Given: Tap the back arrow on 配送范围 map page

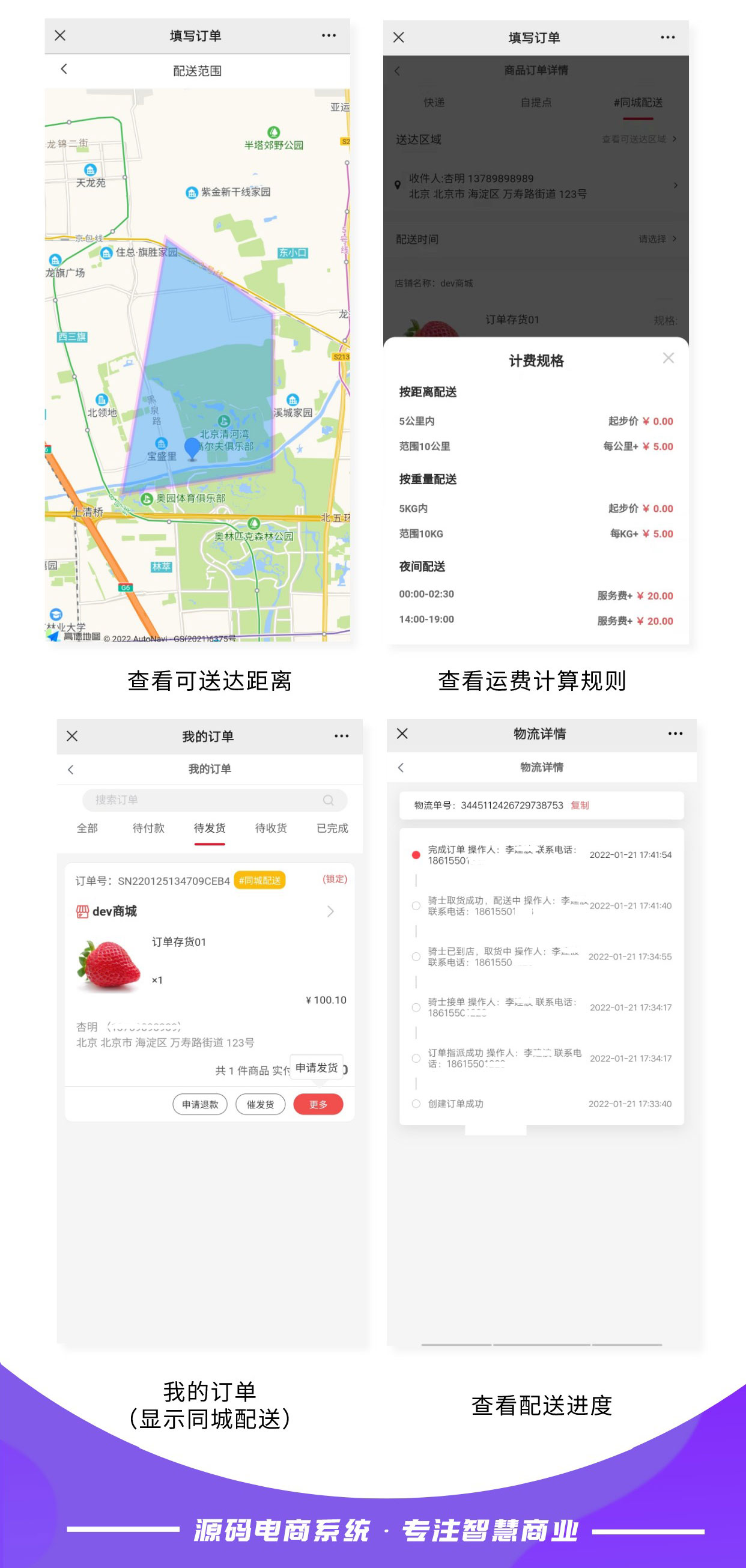Looking at the screenshot, I should 65,68.
